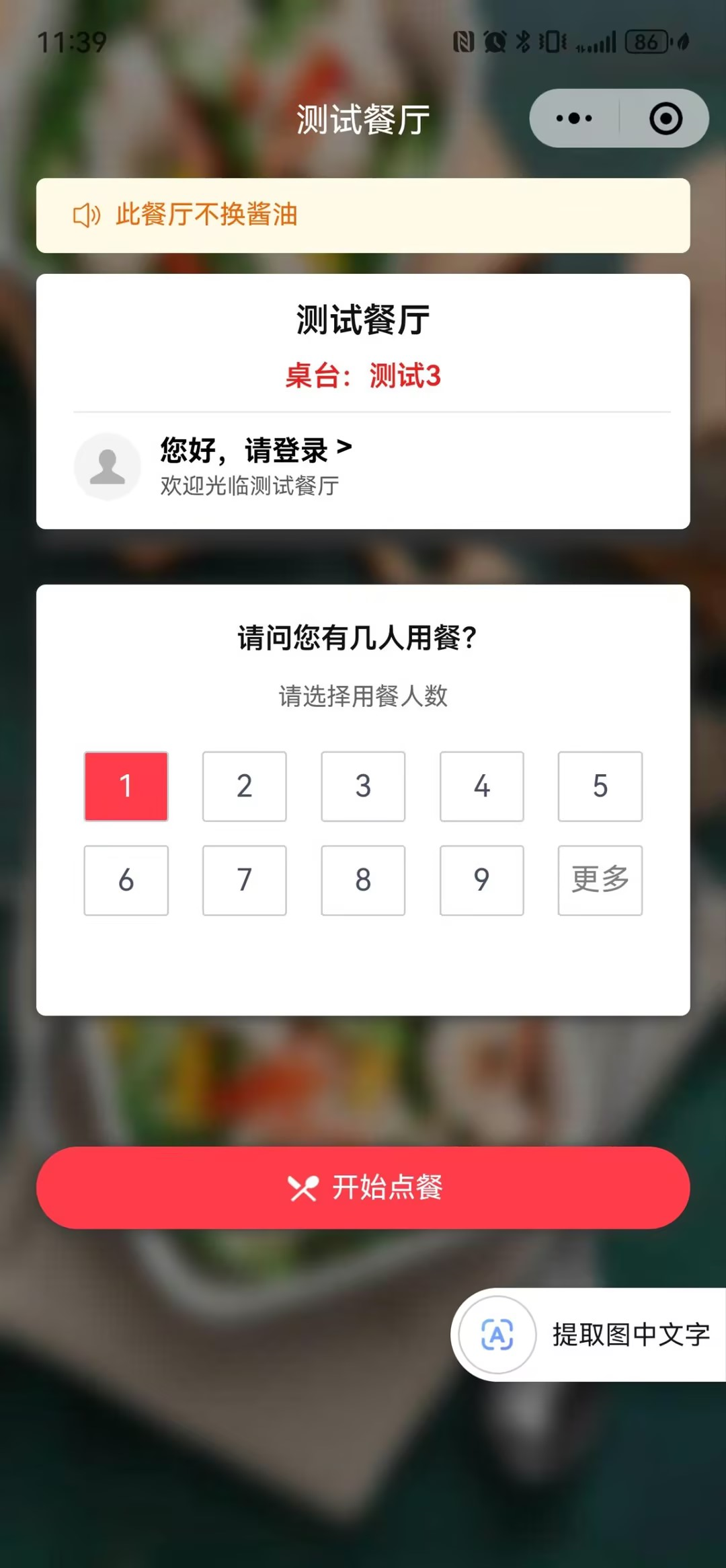
Task: Choose 7 diners
Action: click(x=245, y=880)
